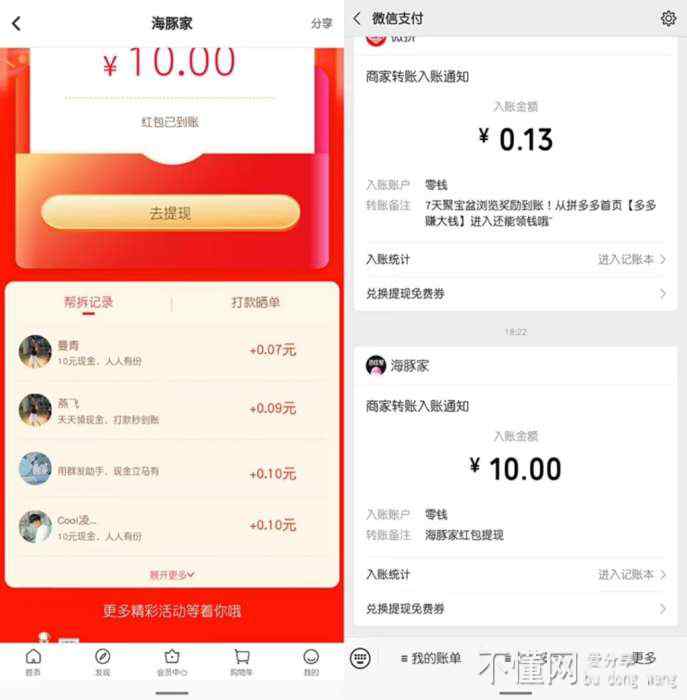Go back from 微信支付 chat
Viewport: 687px width, 700px height.
click(357, 18)
